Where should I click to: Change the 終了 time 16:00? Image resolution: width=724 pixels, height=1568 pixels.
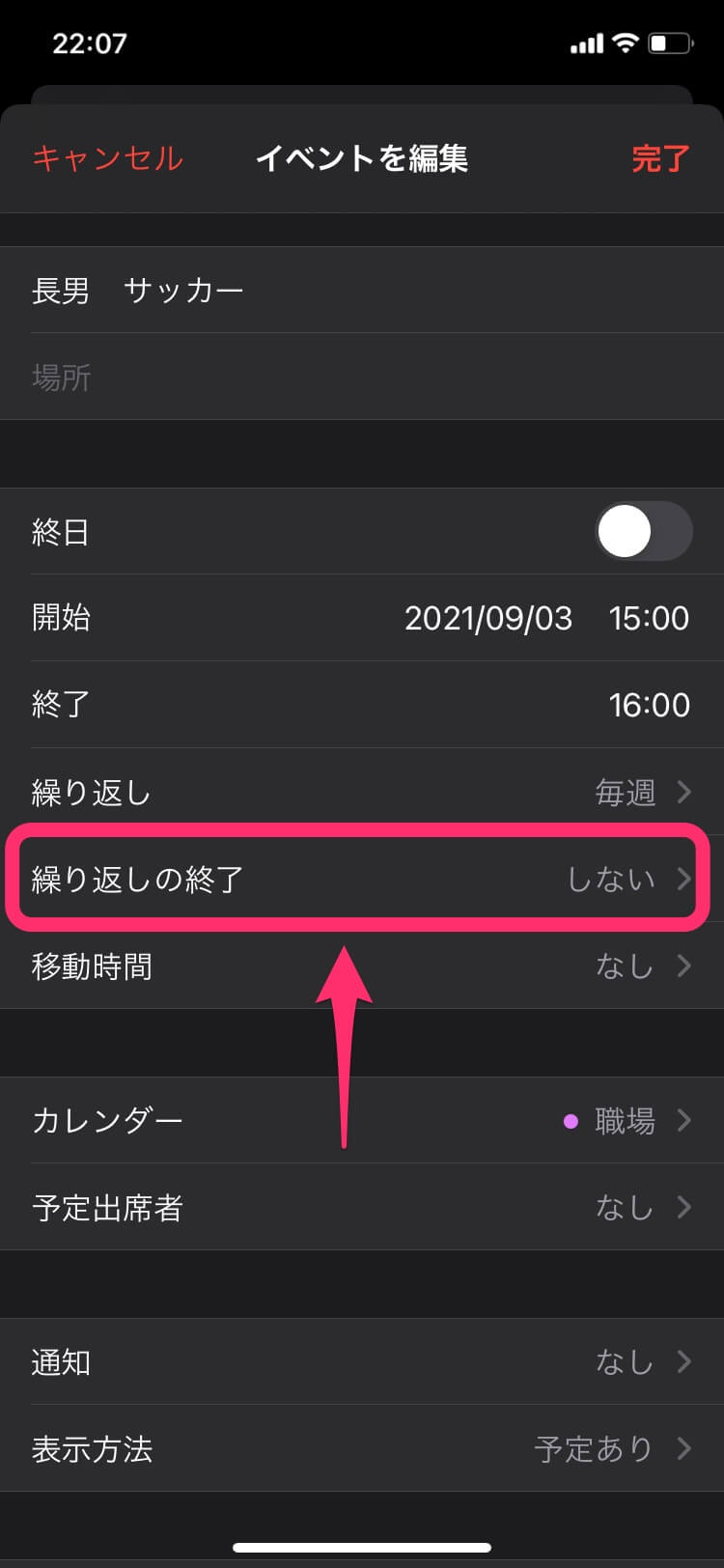click(649, 705)
